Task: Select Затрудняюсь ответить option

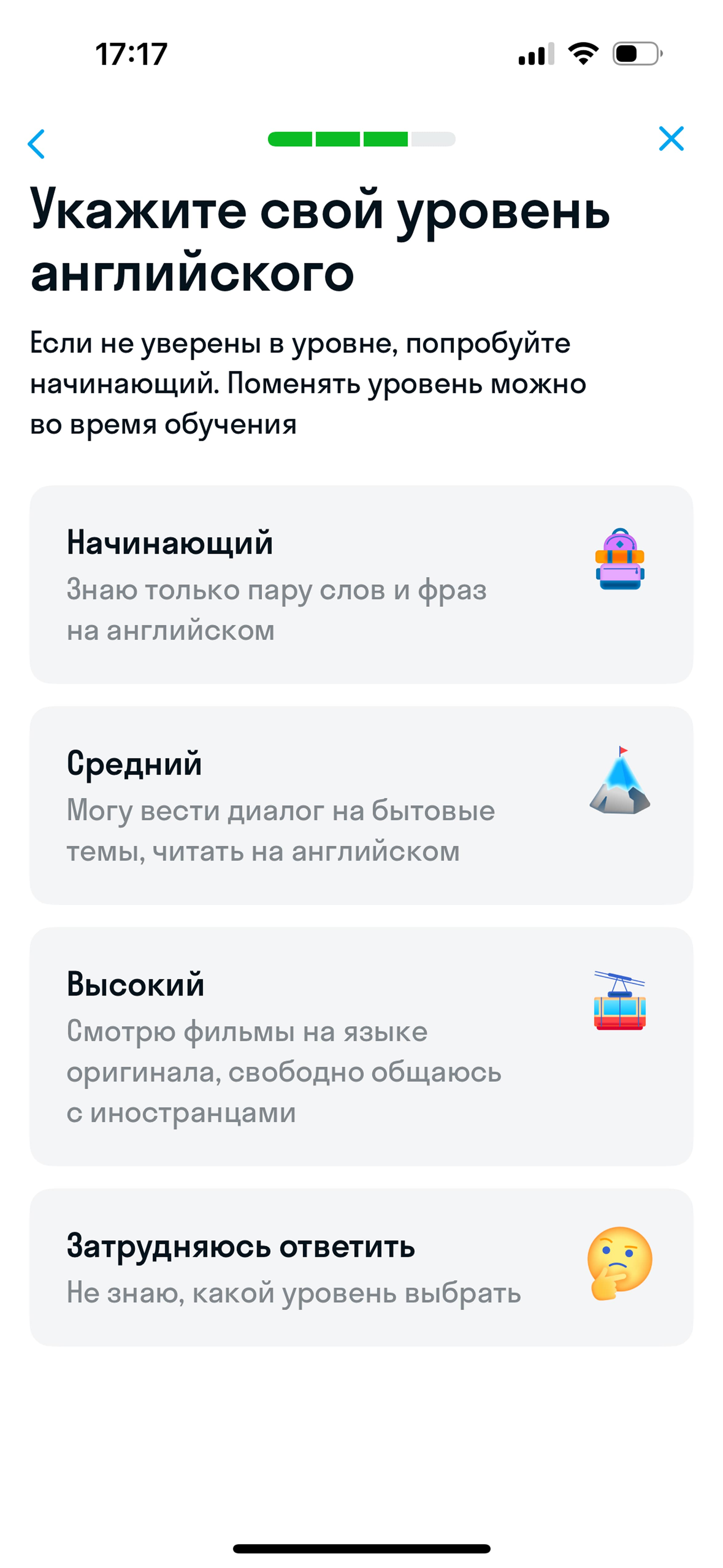Action: (361, 1267)
